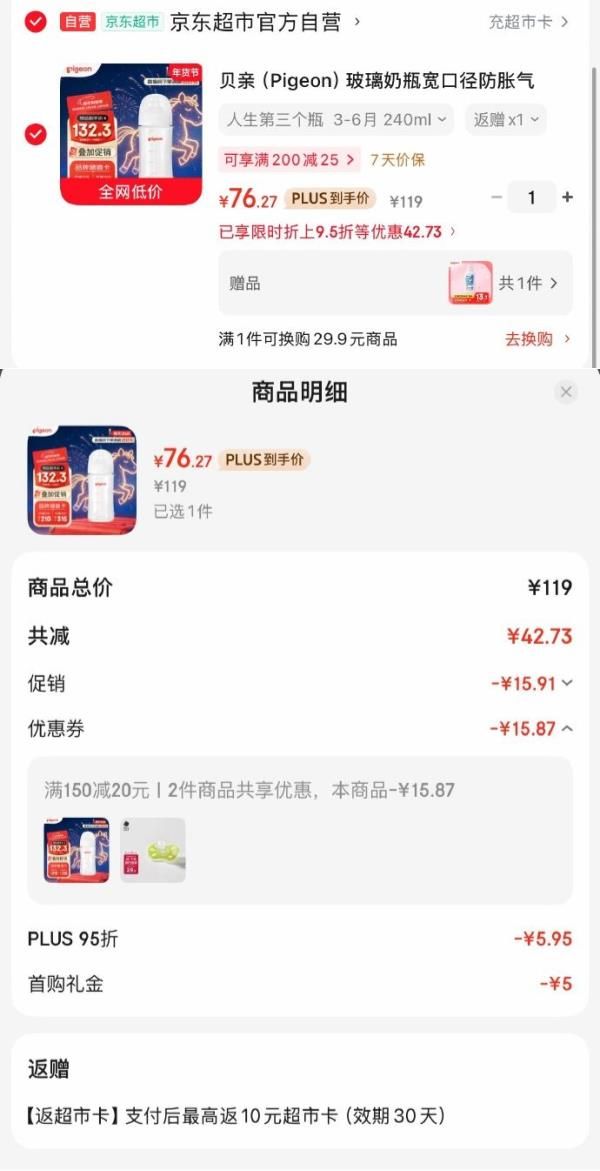This screenshot has height=1171, width=600.
Task: Close the 商品明细 panel
Action: point(566,392)
